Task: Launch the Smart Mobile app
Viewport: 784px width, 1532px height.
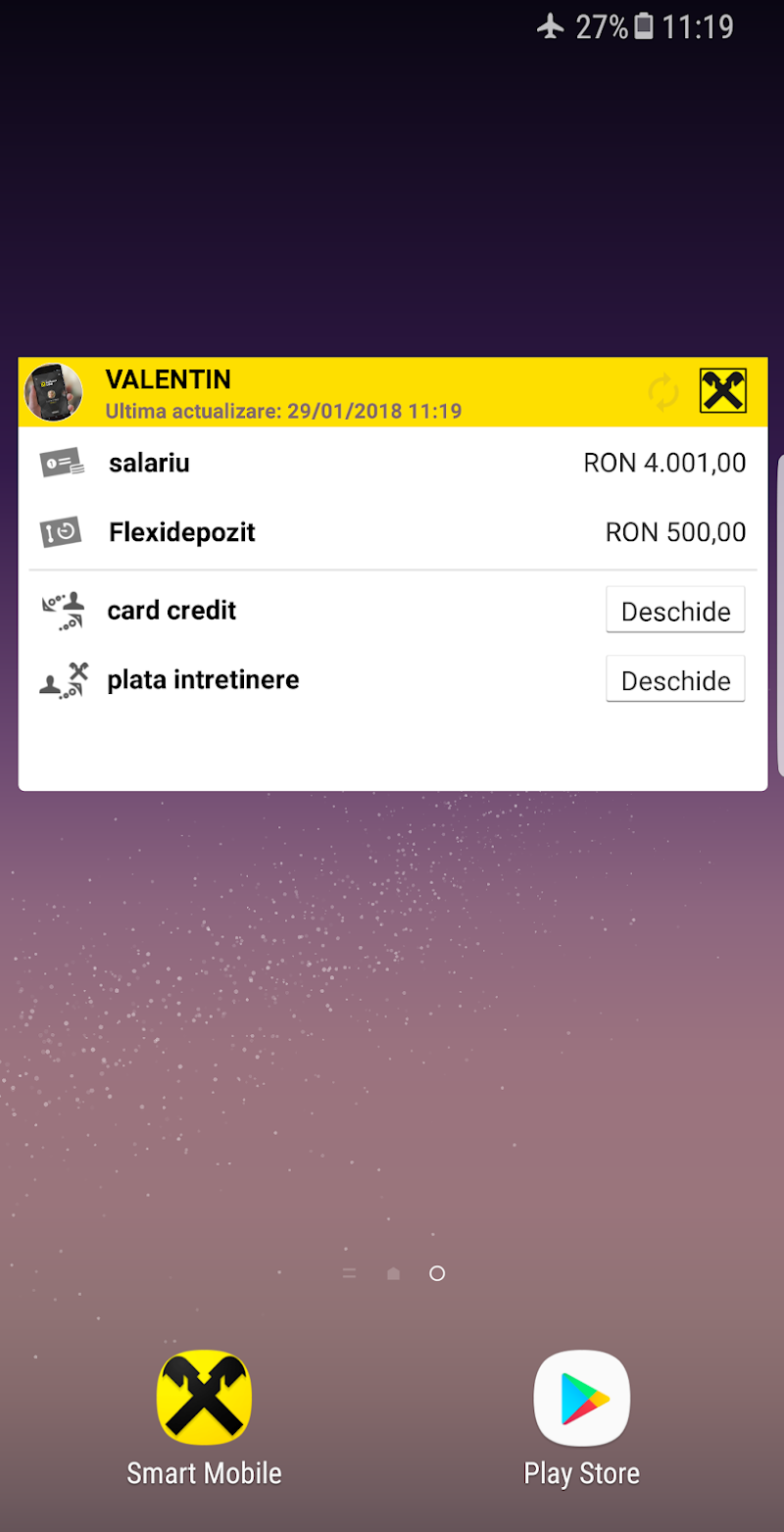Action: [x=204, y=1398]
